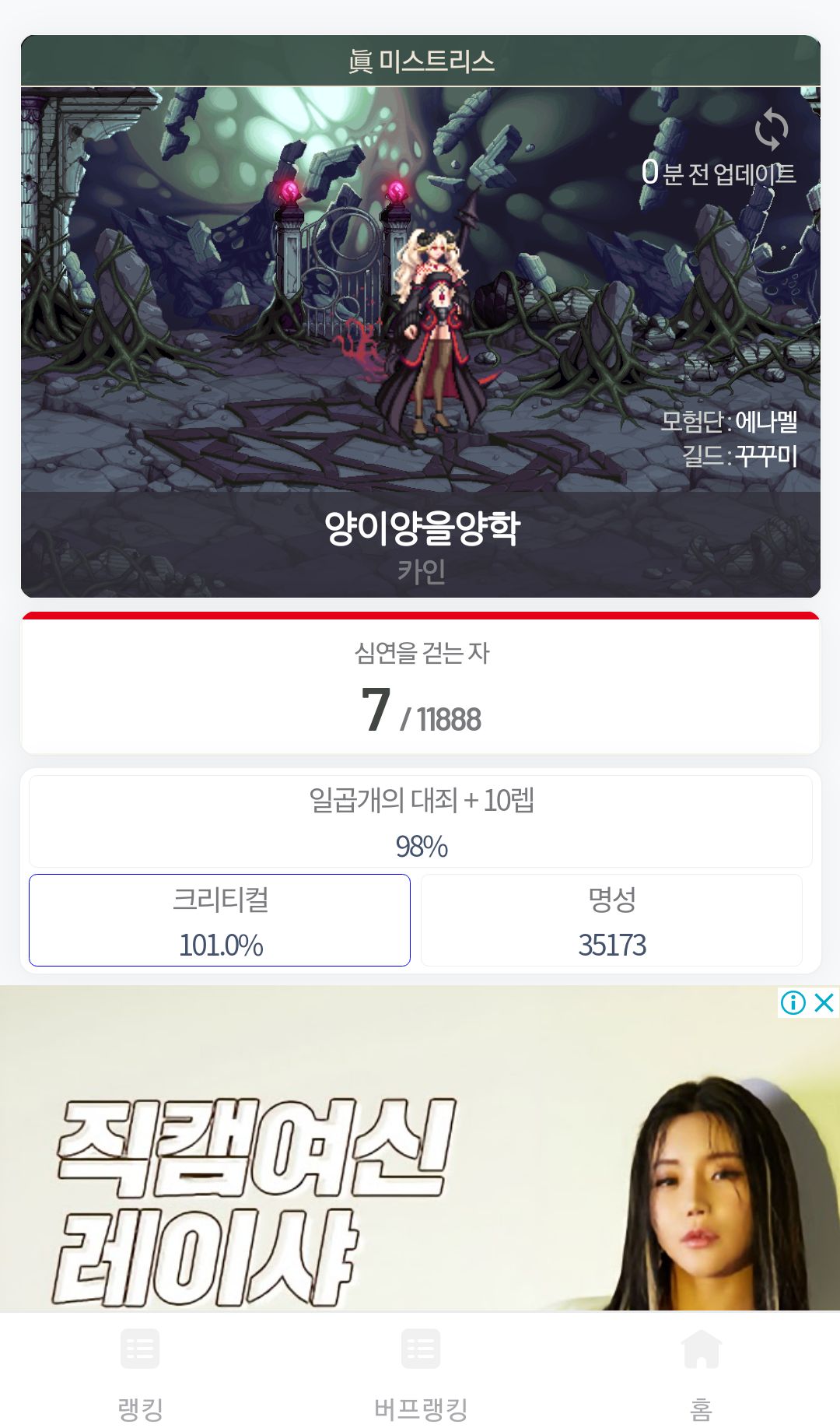The width and height of the screenshot is (840, 1428).
Task: Open the ad info icon
Action: [793, 1002]
